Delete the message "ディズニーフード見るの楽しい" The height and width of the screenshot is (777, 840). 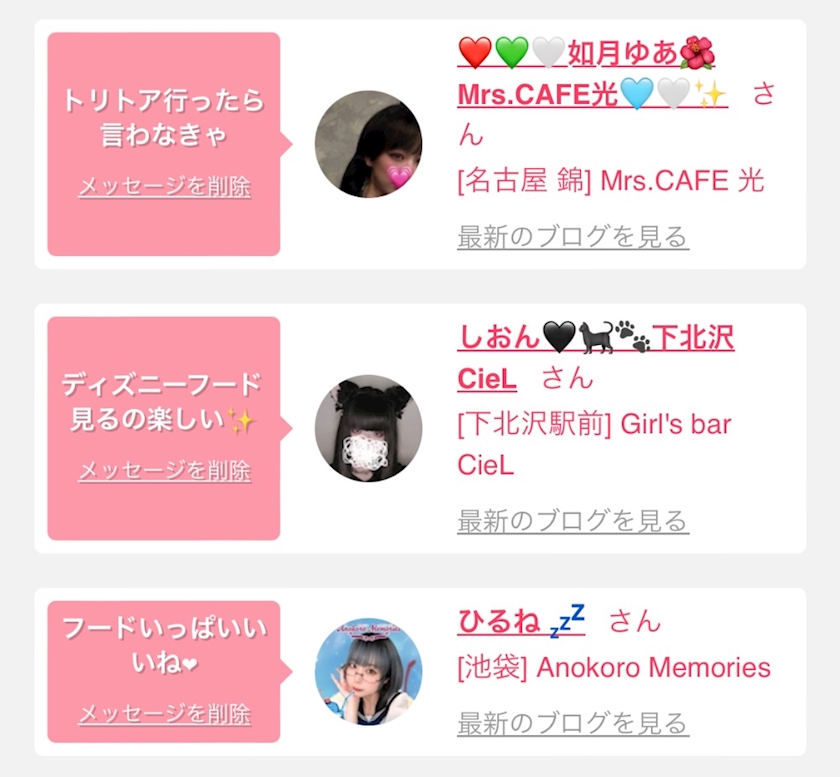164,471
